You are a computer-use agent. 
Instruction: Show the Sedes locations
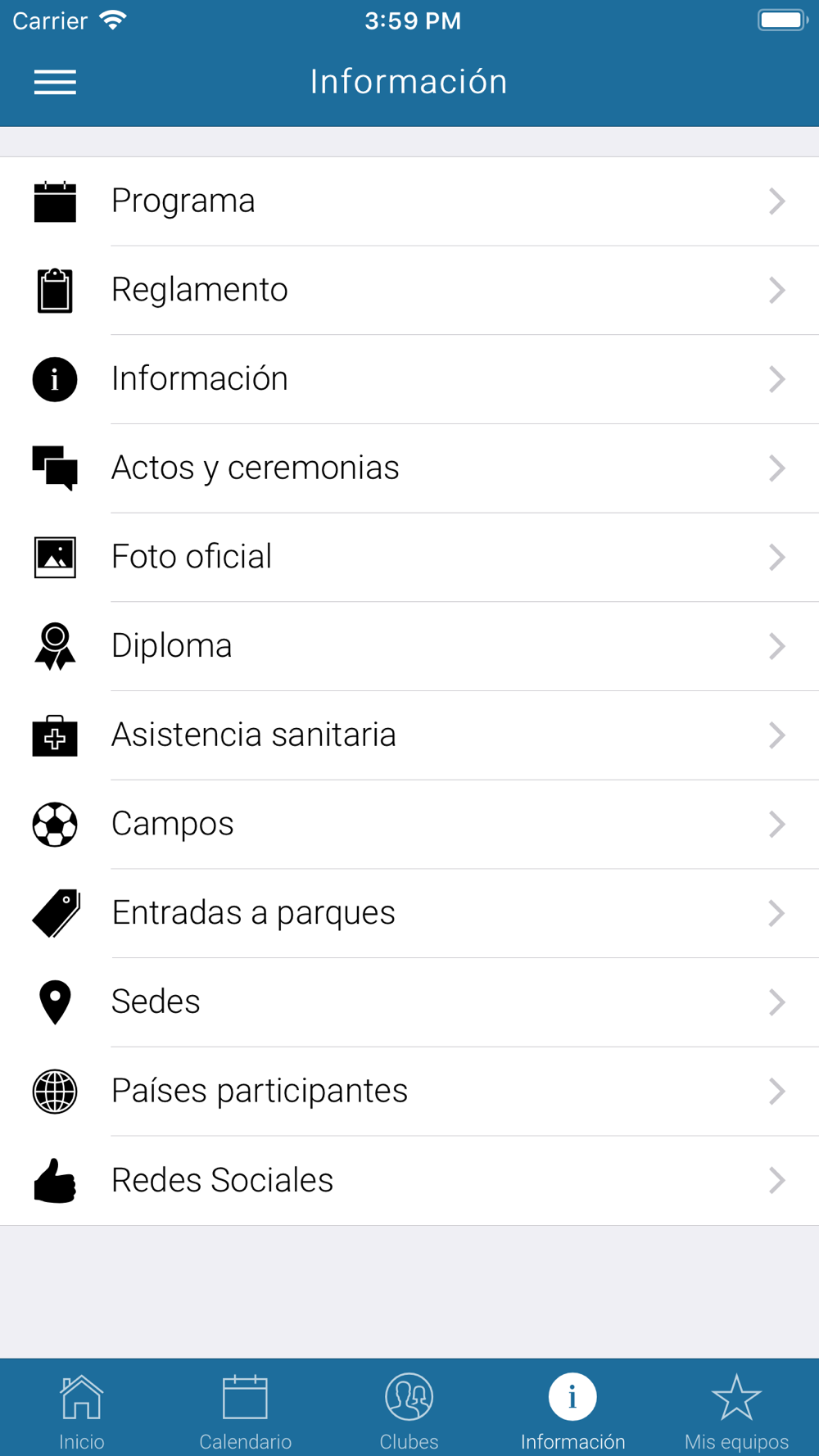[409, 1002]
